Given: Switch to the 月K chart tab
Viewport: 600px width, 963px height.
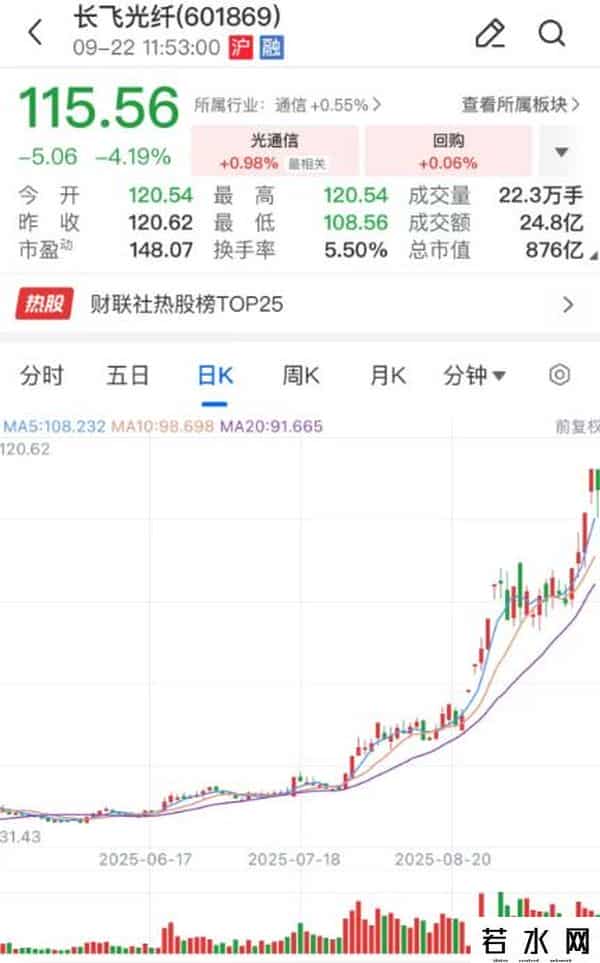Looking at the screenshot, I should tap(388, 376).
